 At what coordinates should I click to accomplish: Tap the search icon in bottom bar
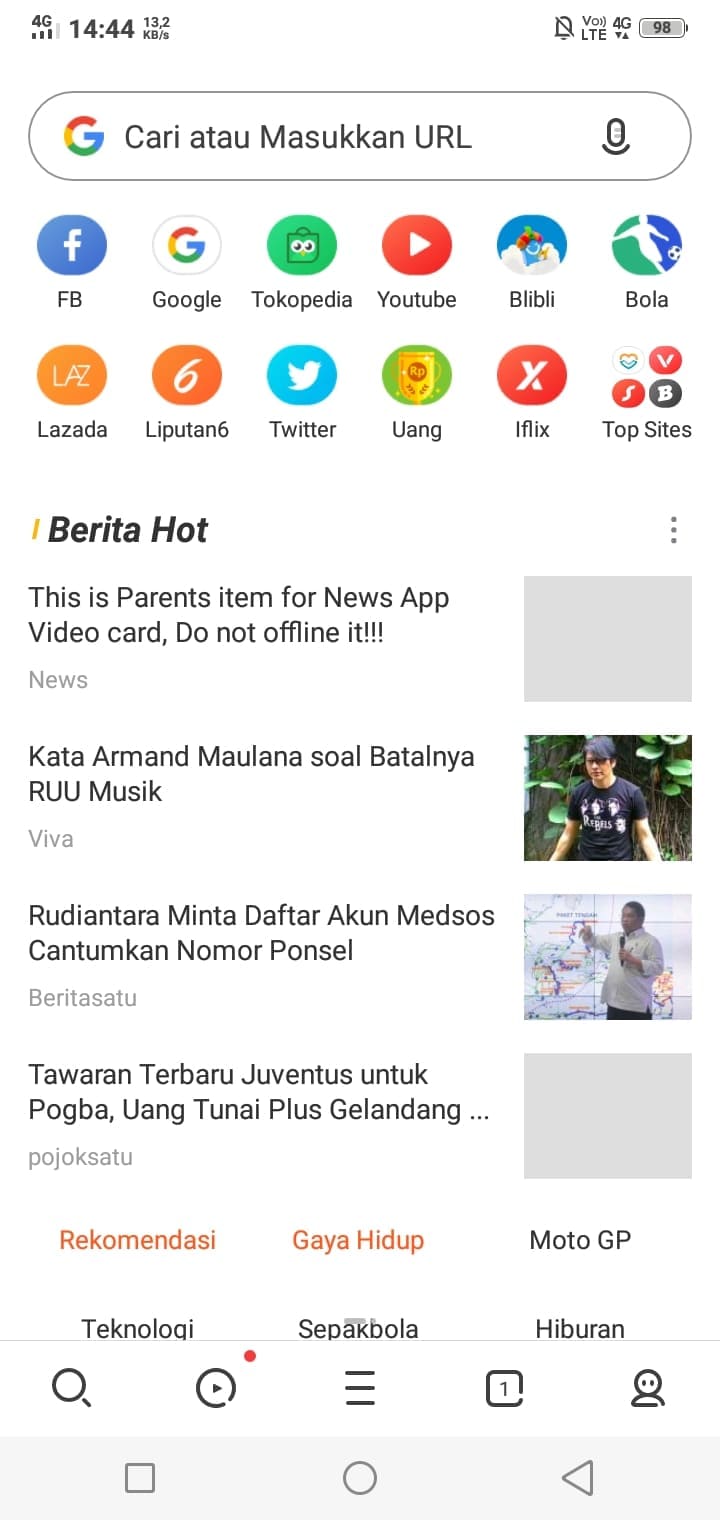click(71, 1388)
